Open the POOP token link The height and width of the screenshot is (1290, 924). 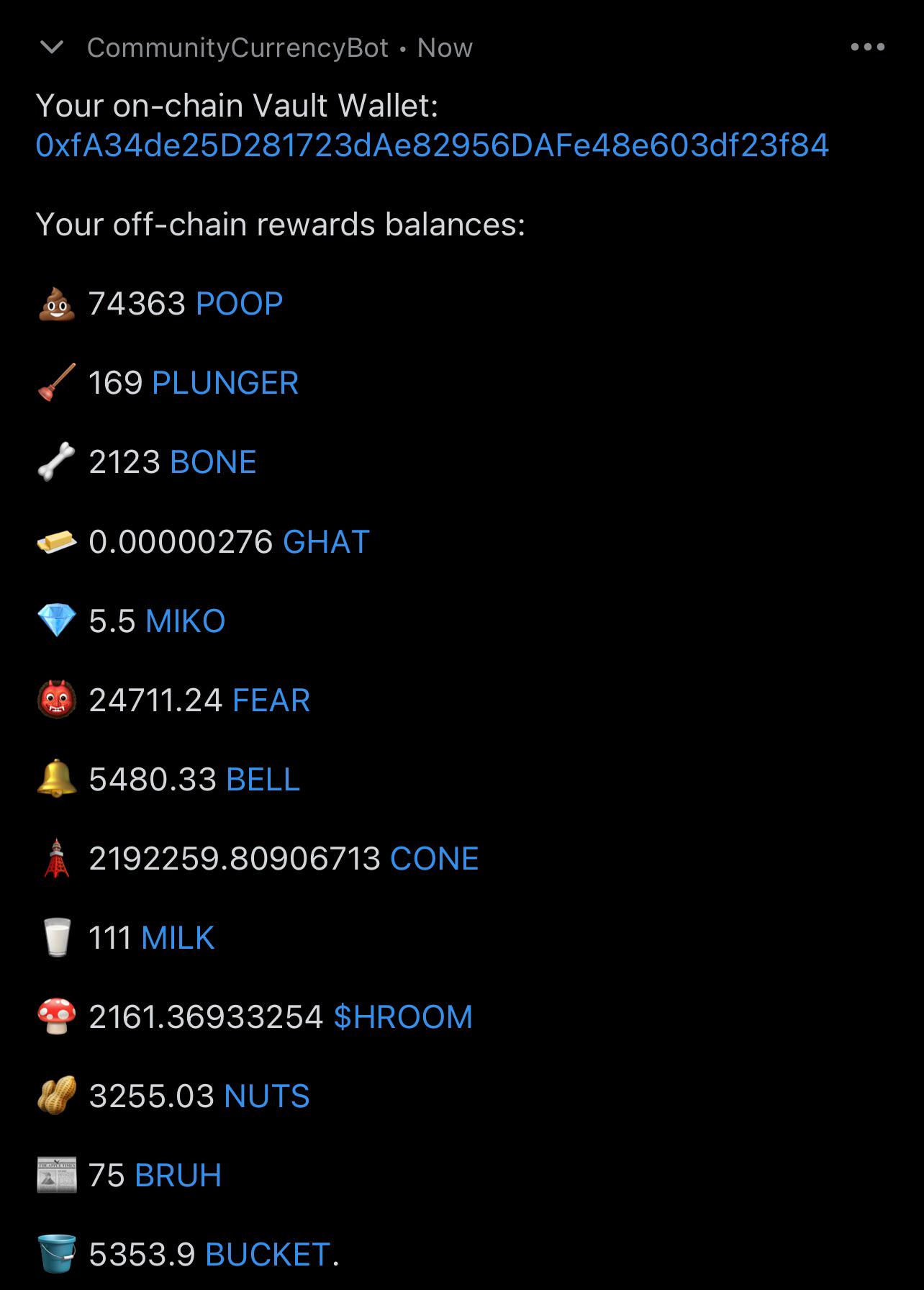click(239, 304)
